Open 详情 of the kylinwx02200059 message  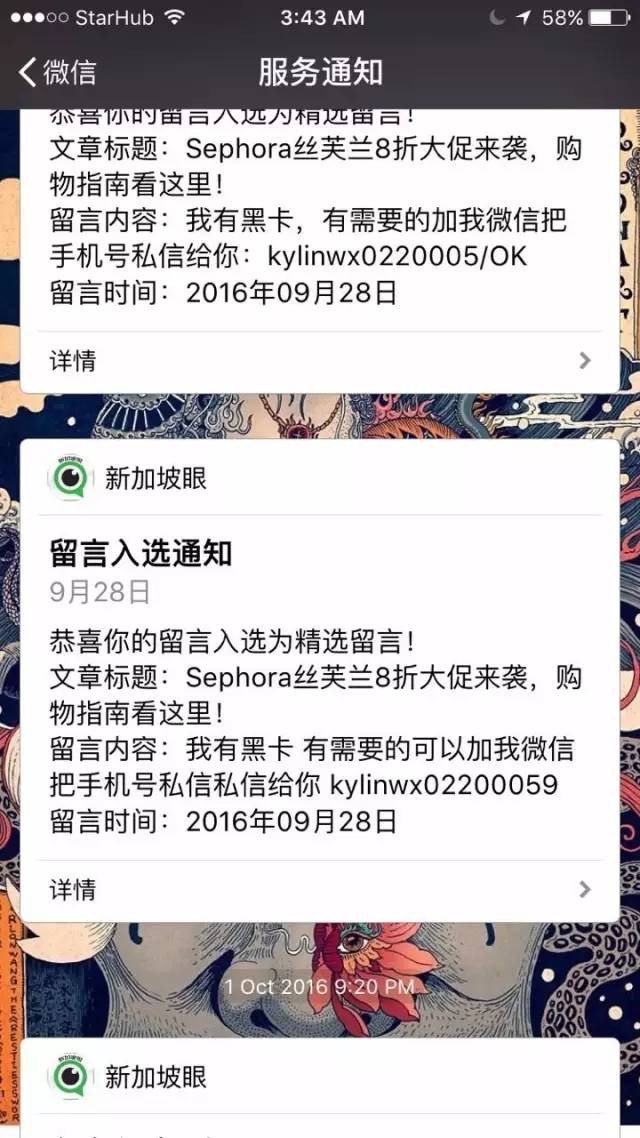320,889
